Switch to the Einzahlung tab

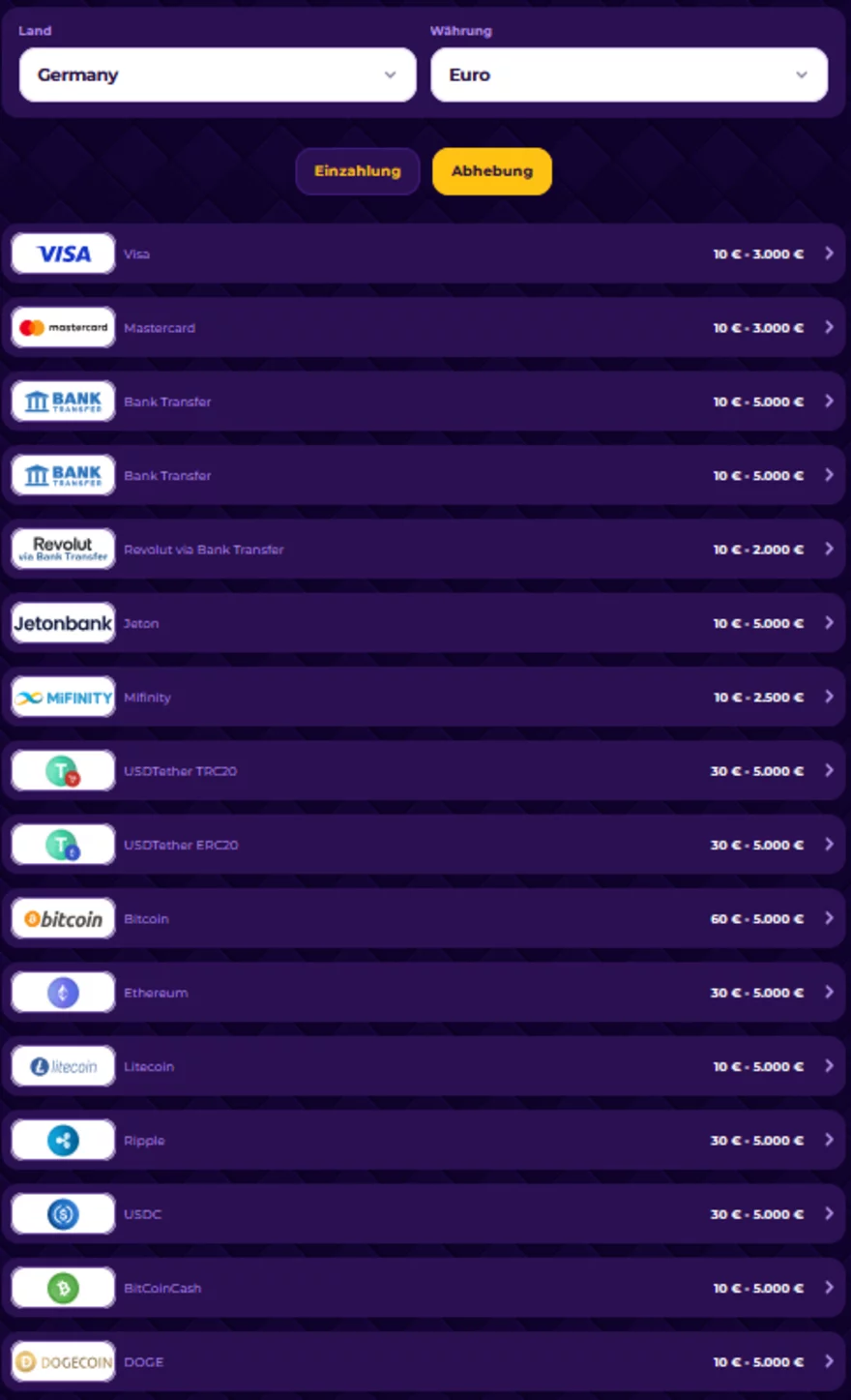[357, 171]
